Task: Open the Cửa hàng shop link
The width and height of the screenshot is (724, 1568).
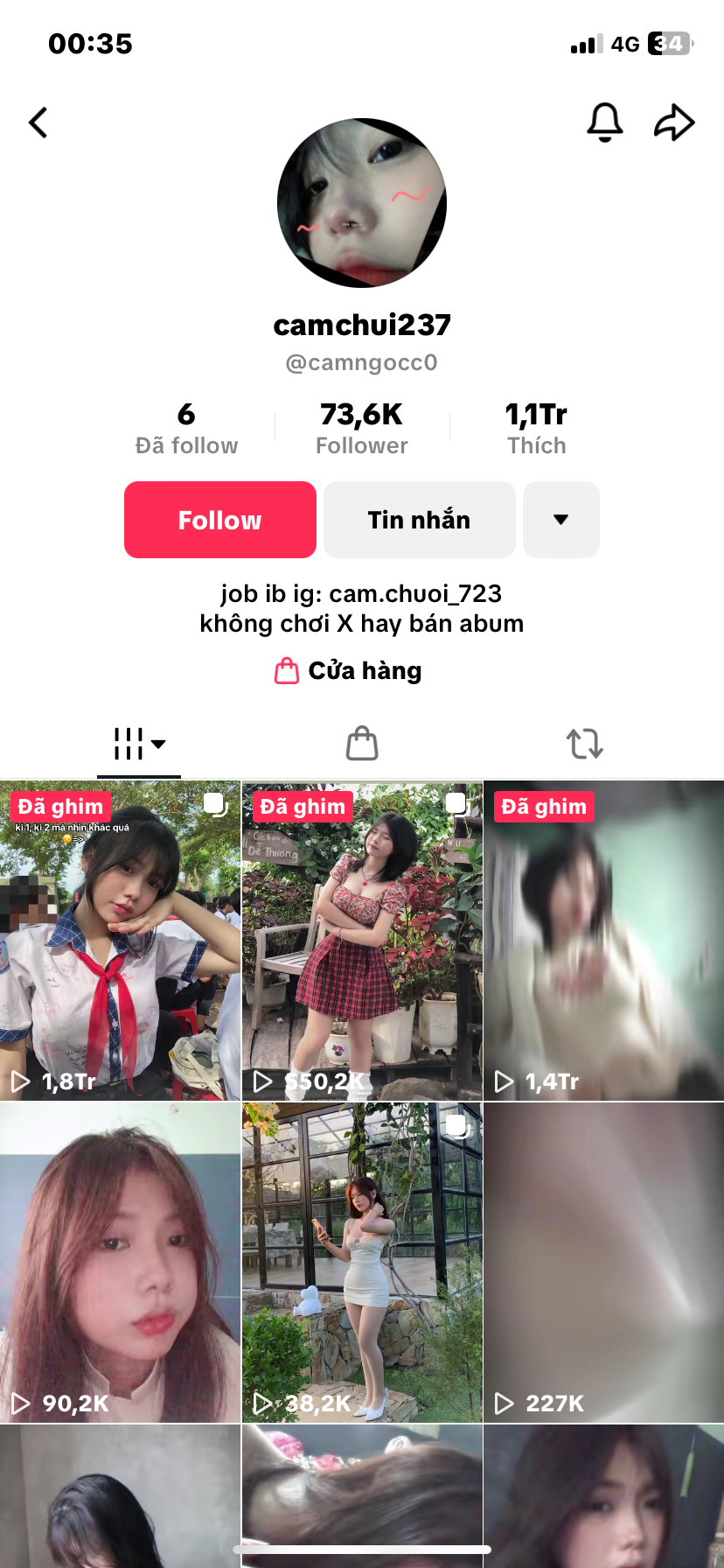Action: tap(350, 671)
